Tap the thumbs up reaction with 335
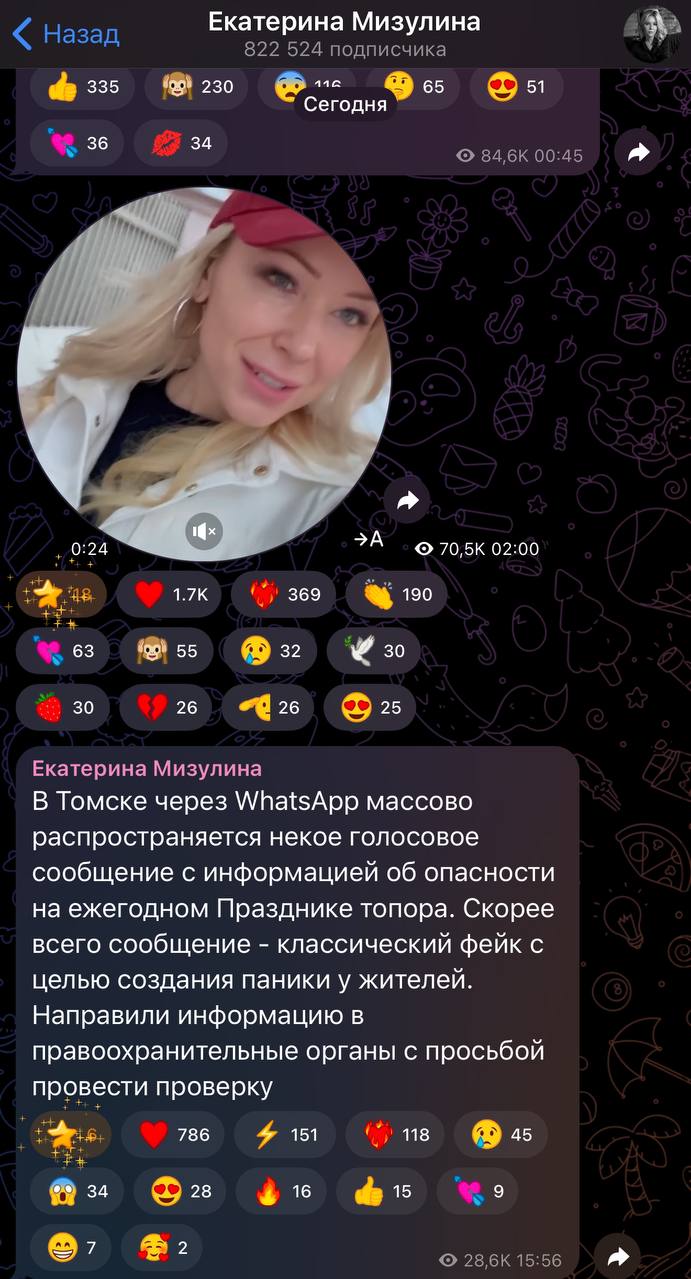This screenshot has width=691, height=1279. [82, 87]
